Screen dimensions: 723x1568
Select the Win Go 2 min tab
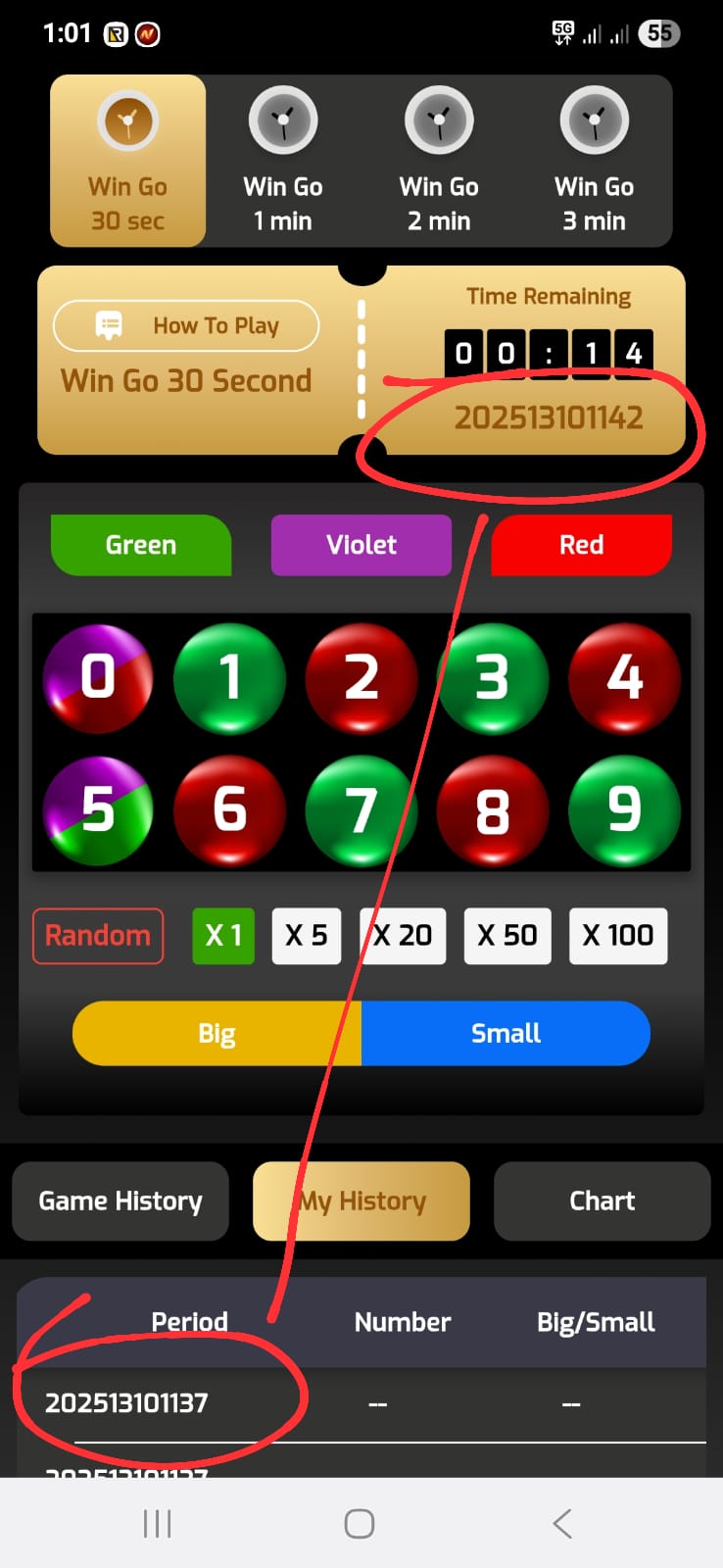point(439,162)
